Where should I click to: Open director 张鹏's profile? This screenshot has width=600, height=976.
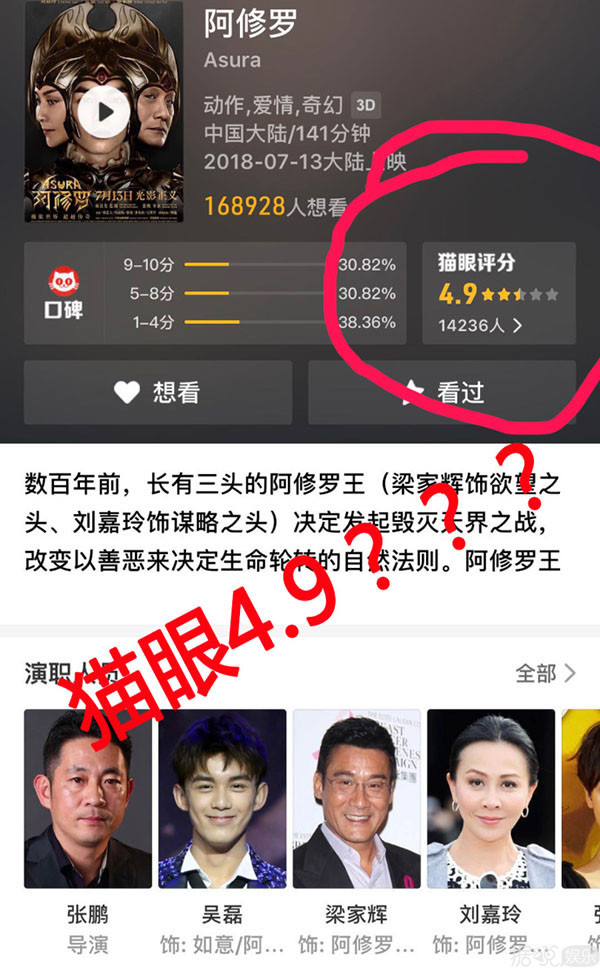click(88, 798)
